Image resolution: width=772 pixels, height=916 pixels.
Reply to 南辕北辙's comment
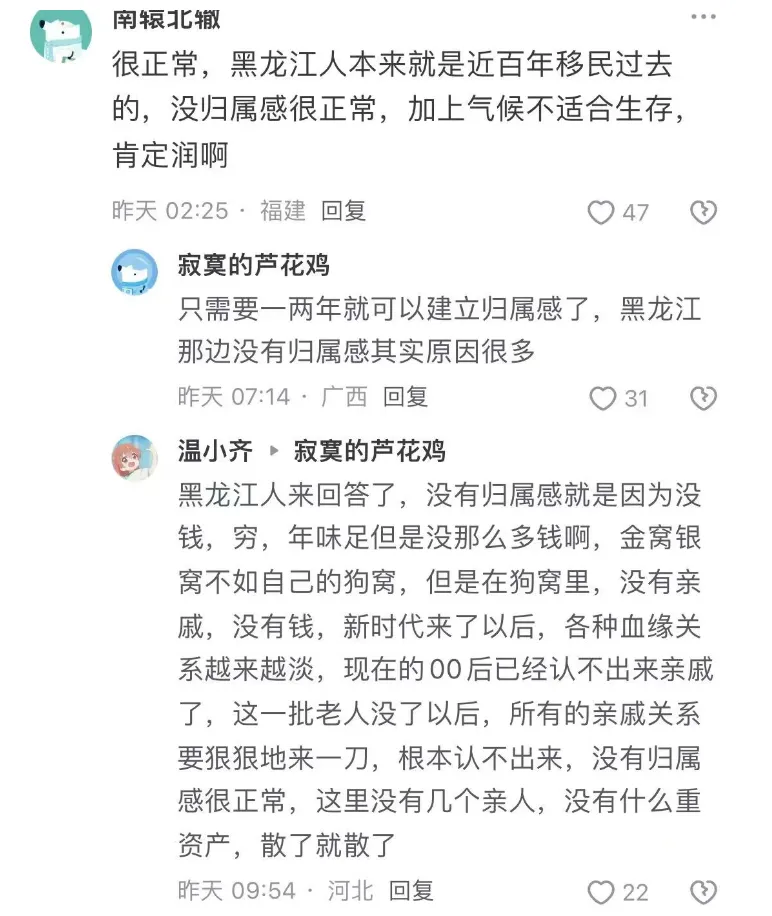click(x=343, y=211)
